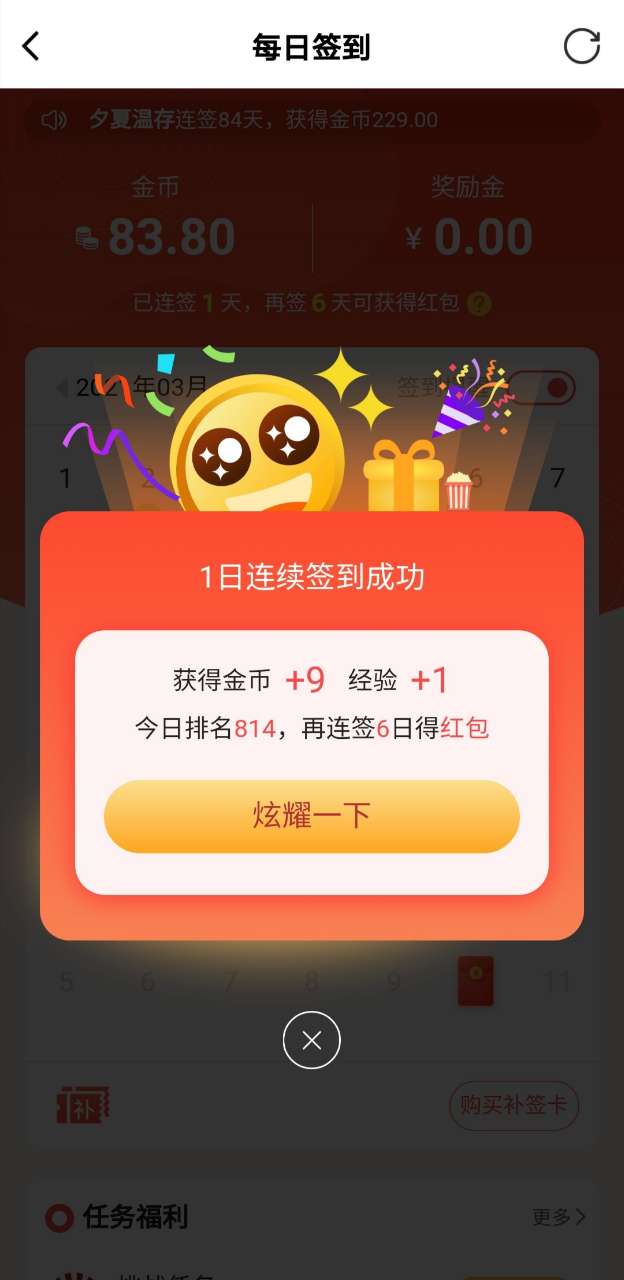Go back from the 每日签到 page
This screenshot has height=1280, width=624.
point(31,46)
